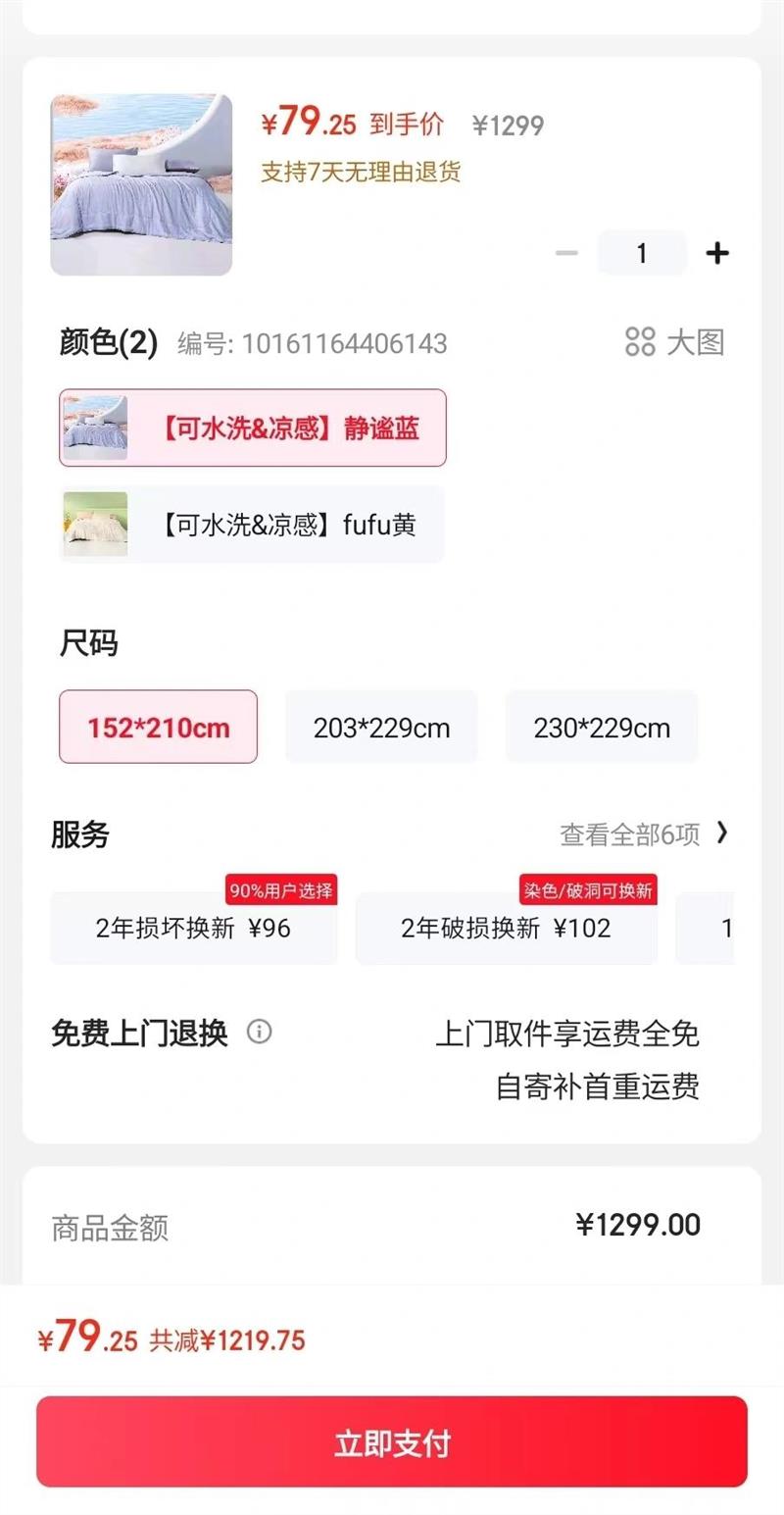Tap the quantity field showing 1
The image size is (784, 1515).
pos(642,254)
